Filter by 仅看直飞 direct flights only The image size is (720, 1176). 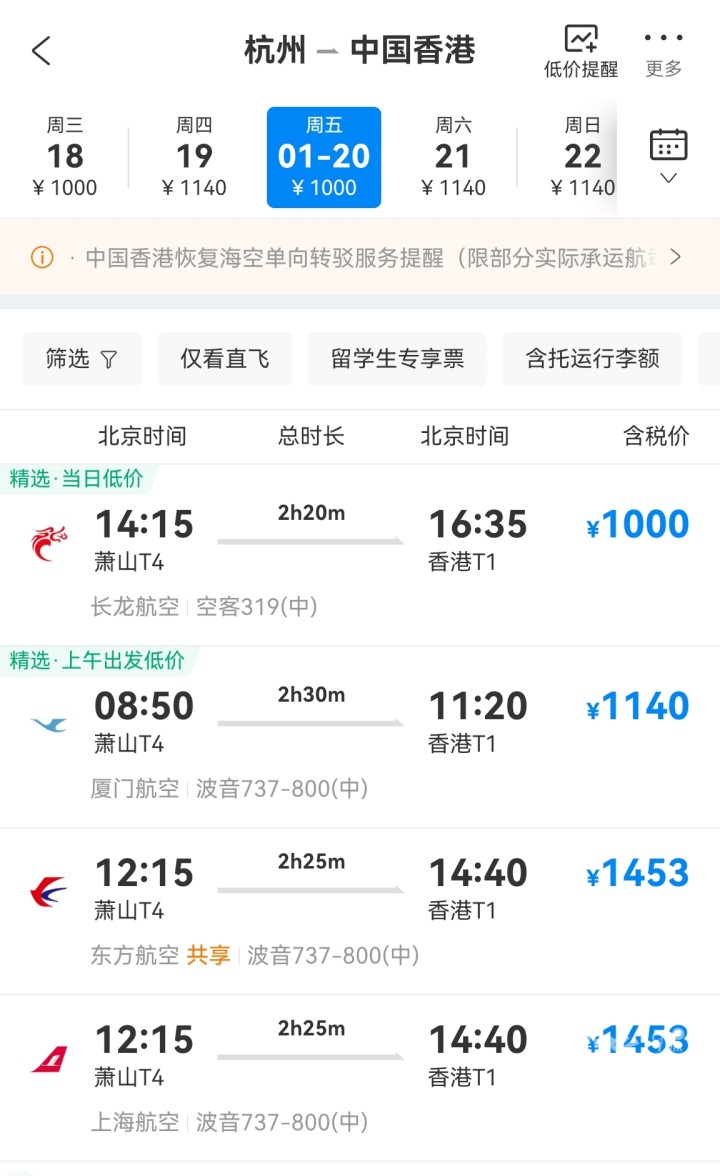[x=225, y=359]
